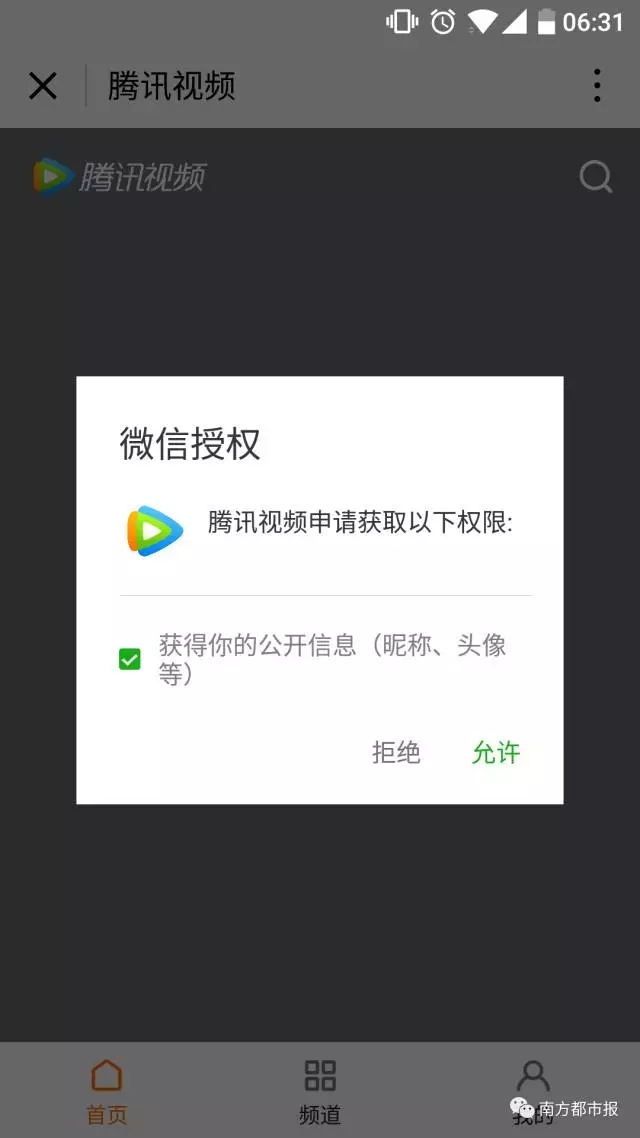Switch to the 首页 tab
Screen dimensions: 640x1138
click(107, 1091)
